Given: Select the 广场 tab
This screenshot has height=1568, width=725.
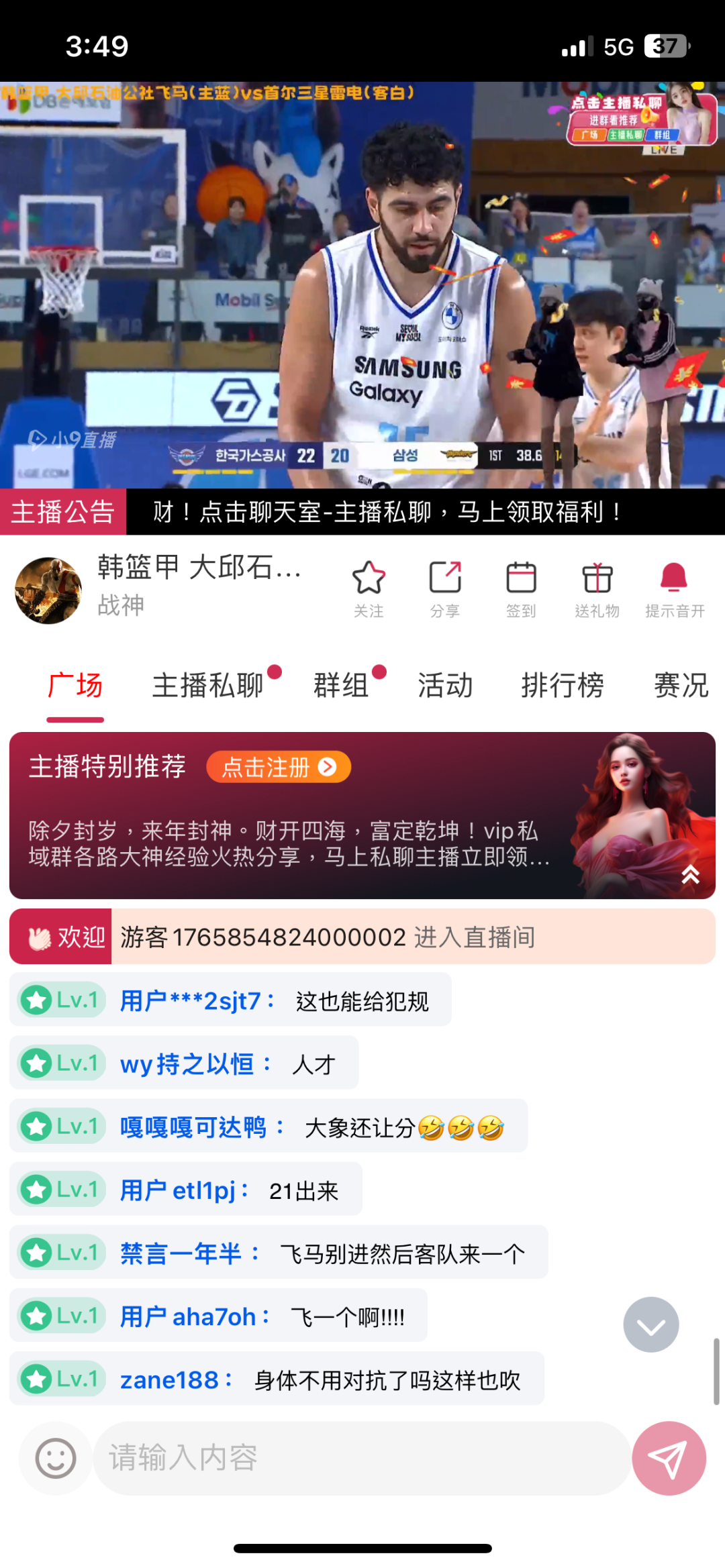Looking at the screenshot, I should point(75,685).
